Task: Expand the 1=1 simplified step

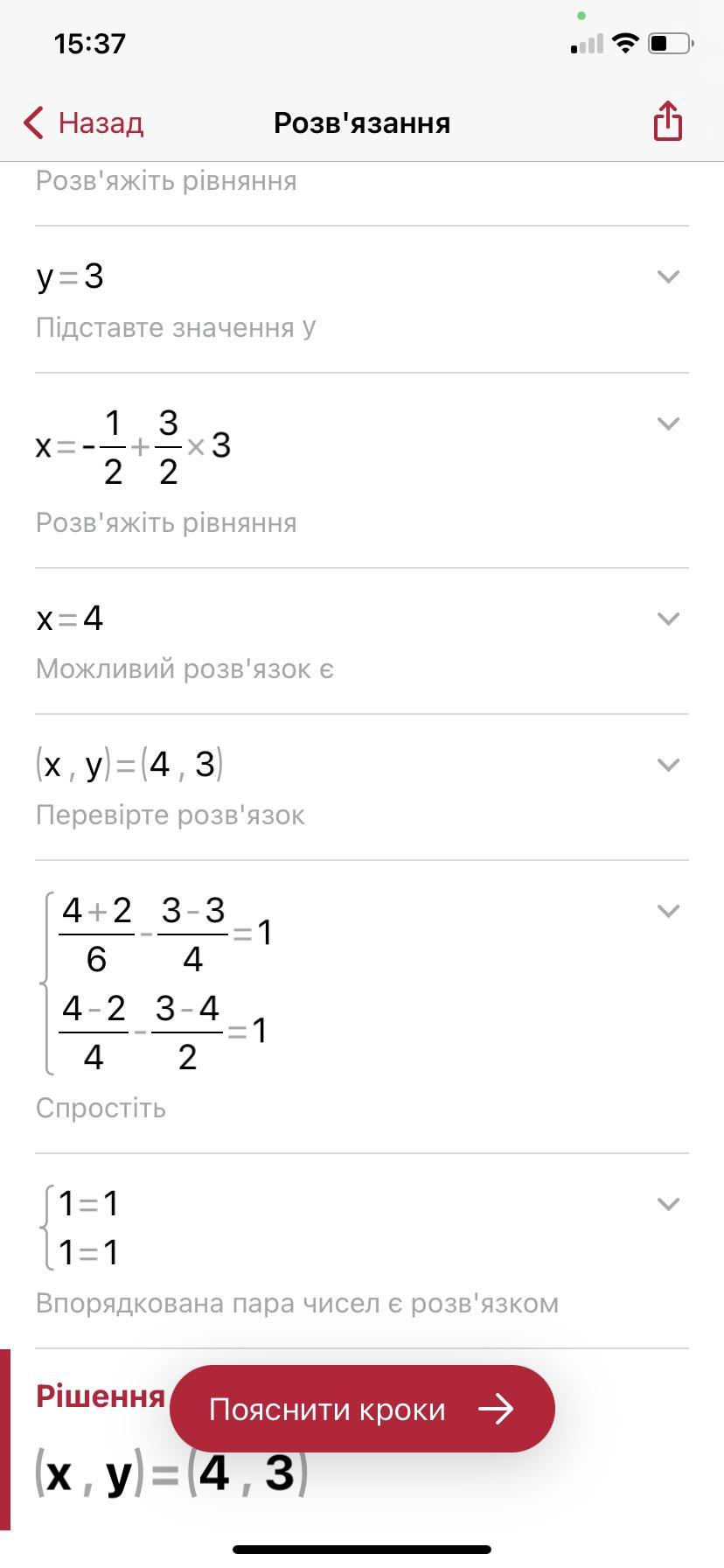Action: click(667, 1204)
